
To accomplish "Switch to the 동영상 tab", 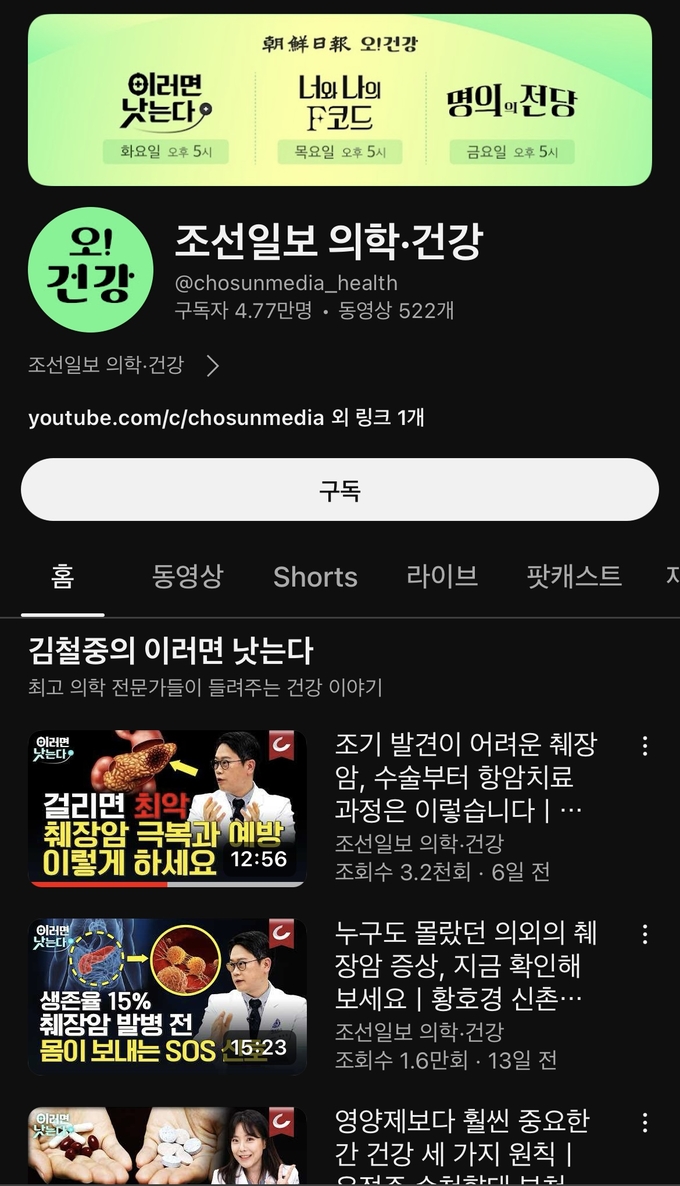I will (x=188, y=576).
